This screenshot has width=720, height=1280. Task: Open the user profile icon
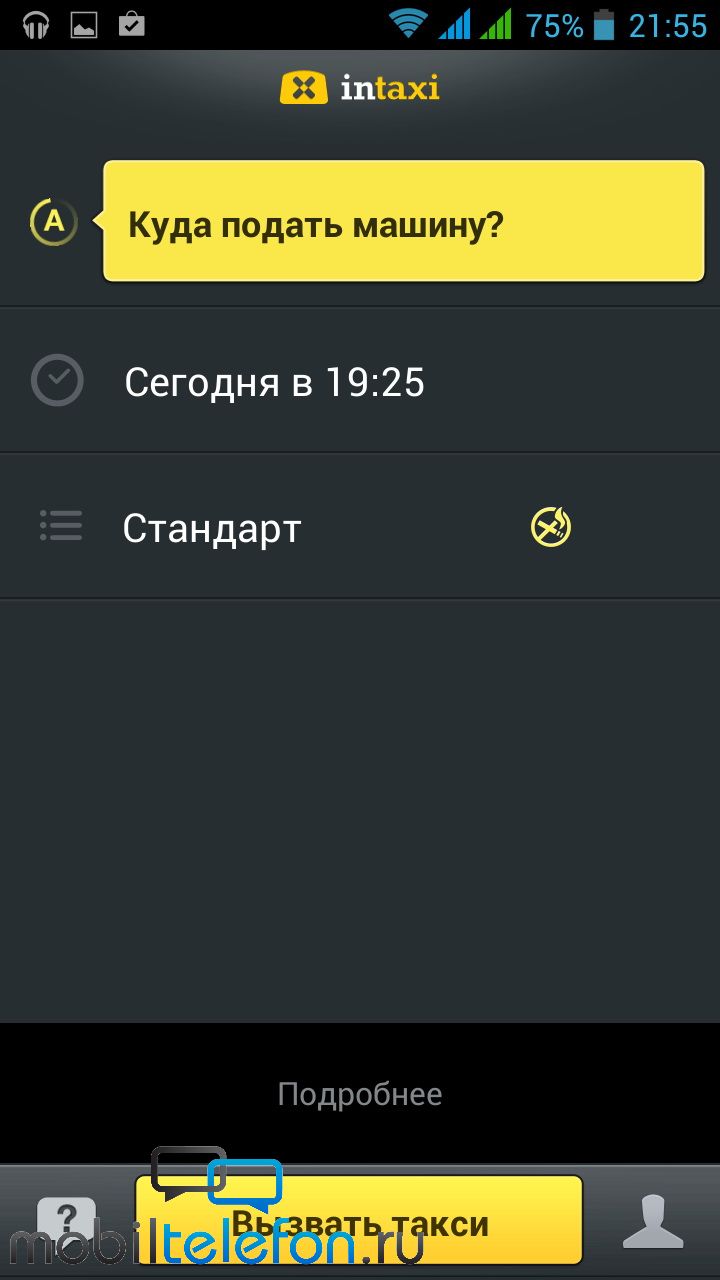(653, 1221)
